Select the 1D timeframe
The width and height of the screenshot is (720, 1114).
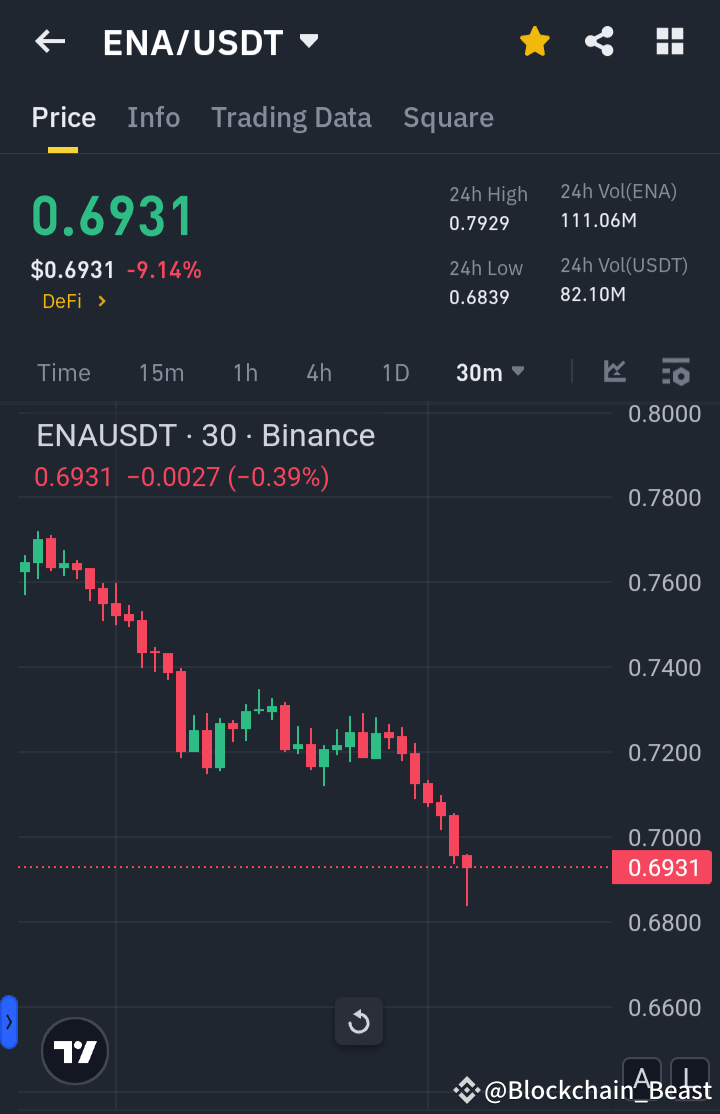pos(395,371)
